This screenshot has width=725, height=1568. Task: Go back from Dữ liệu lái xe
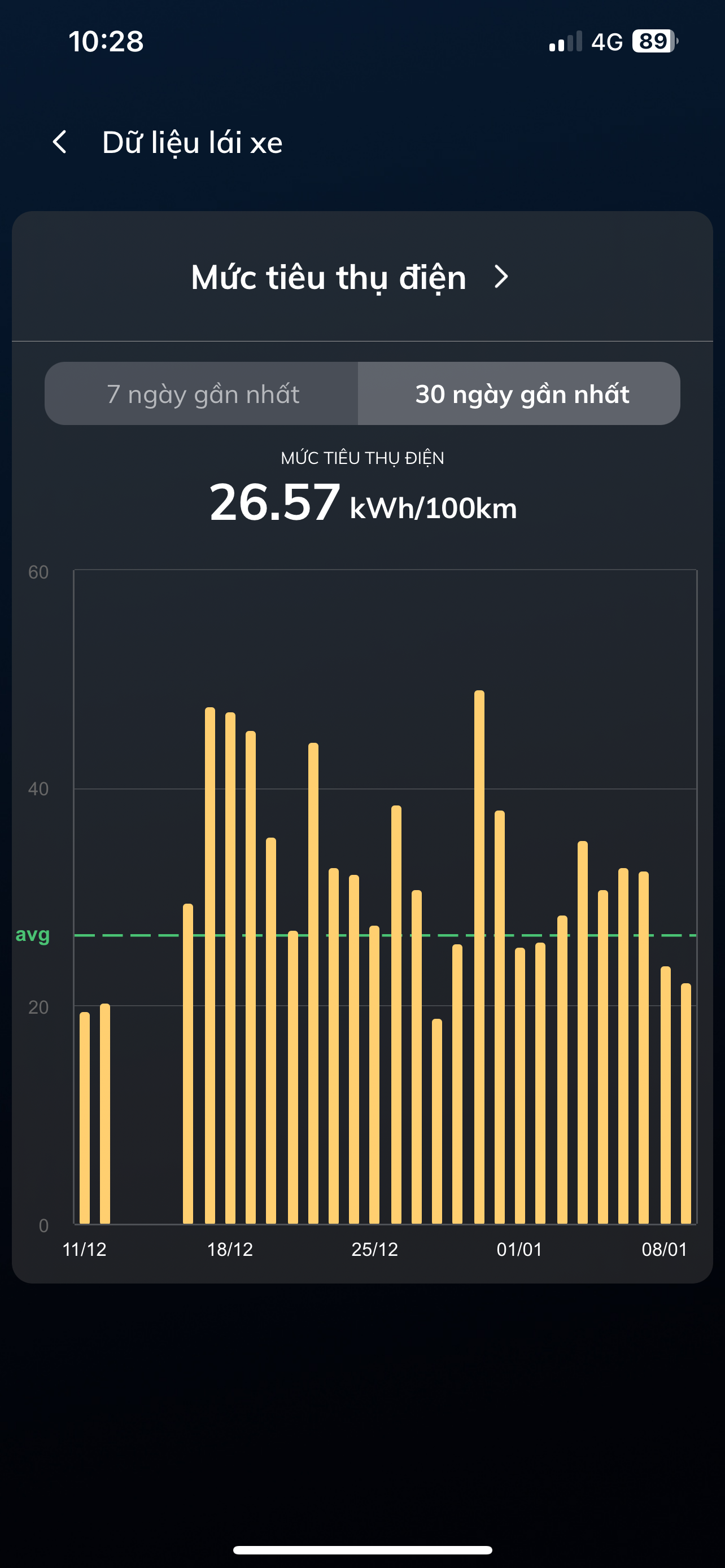point(60,142)
